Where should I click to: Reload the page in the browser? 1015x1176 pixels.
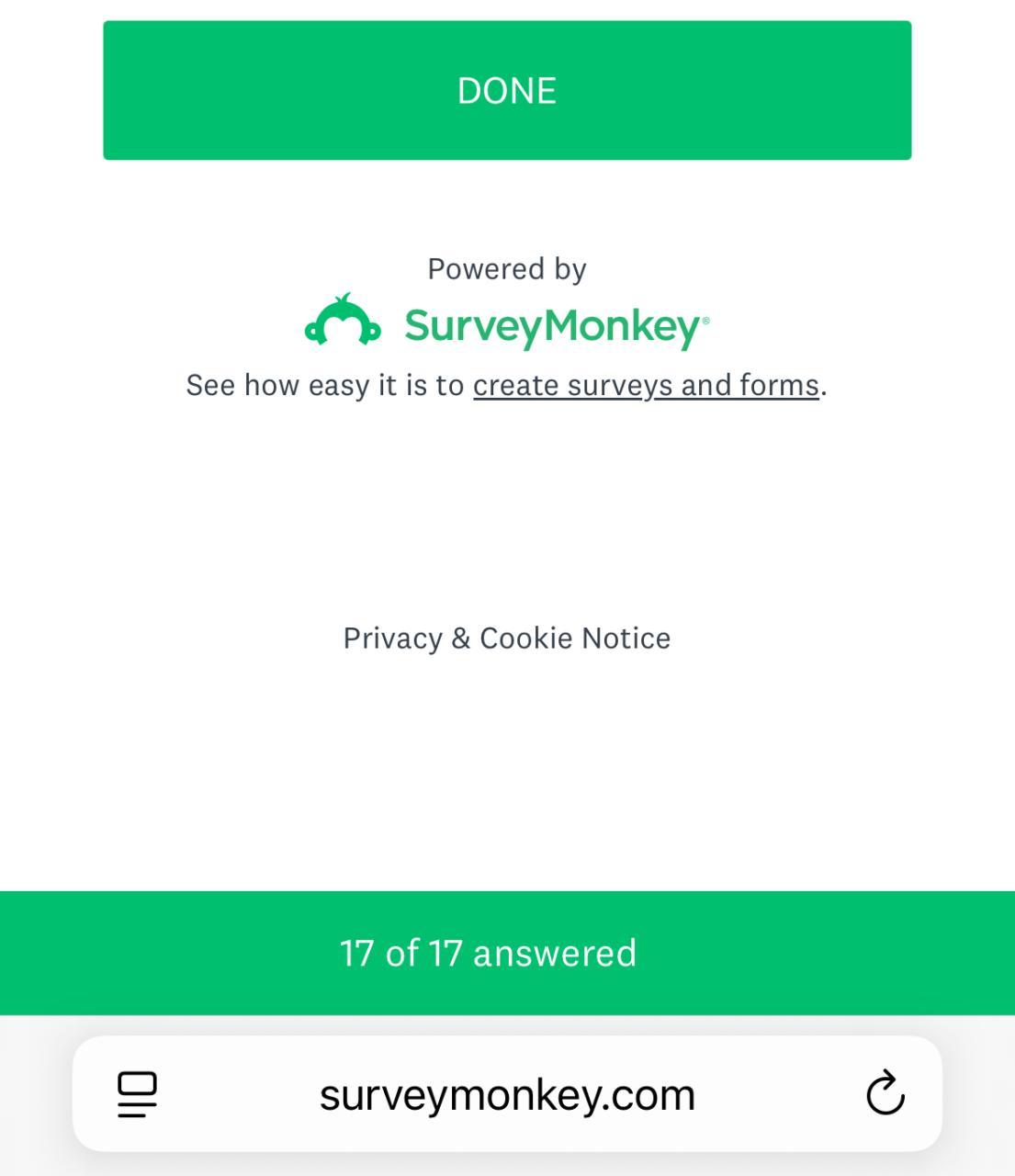[885, 1093]
